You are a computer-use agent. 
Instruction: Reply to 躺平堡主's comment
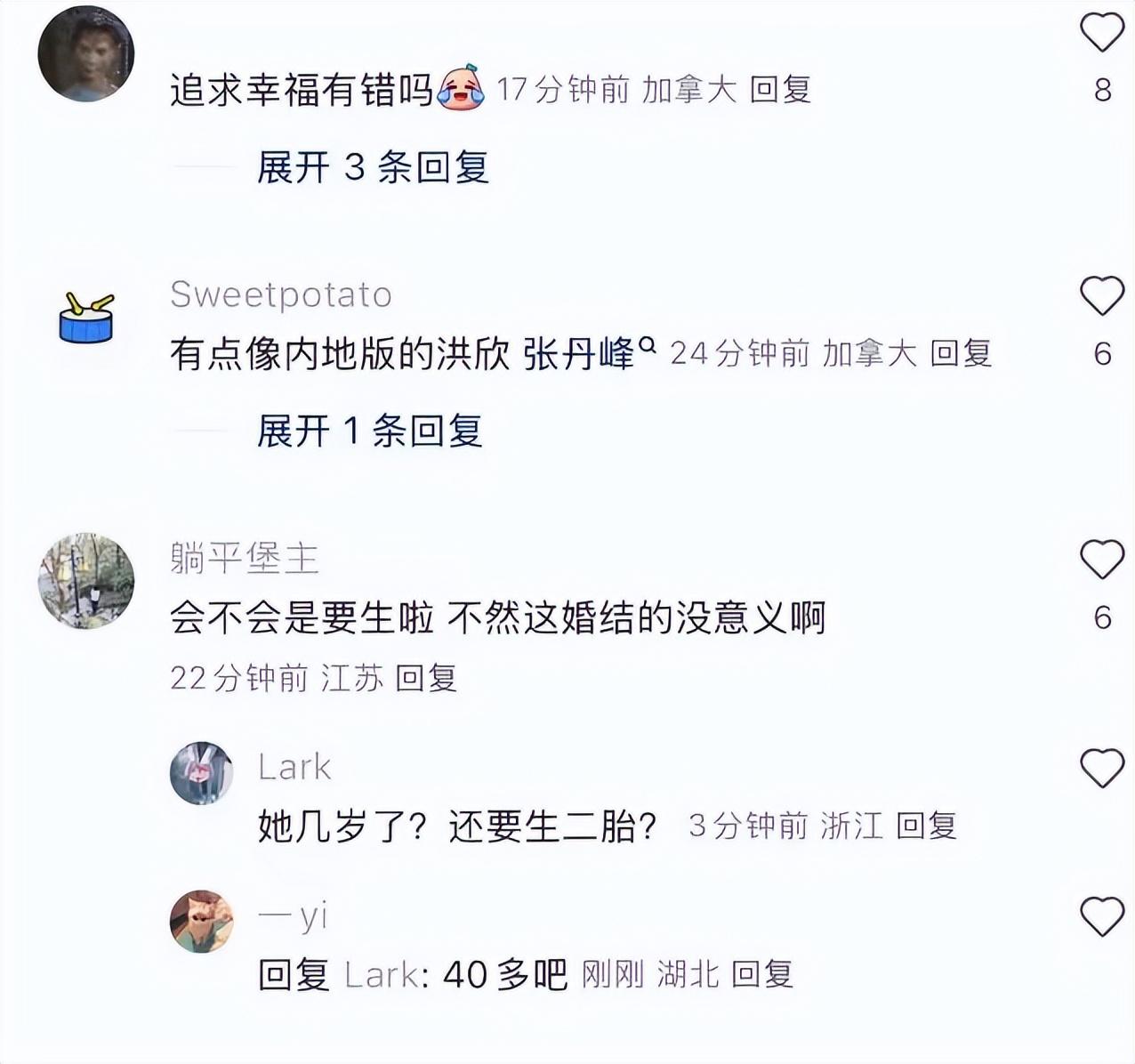pos(425,679)
